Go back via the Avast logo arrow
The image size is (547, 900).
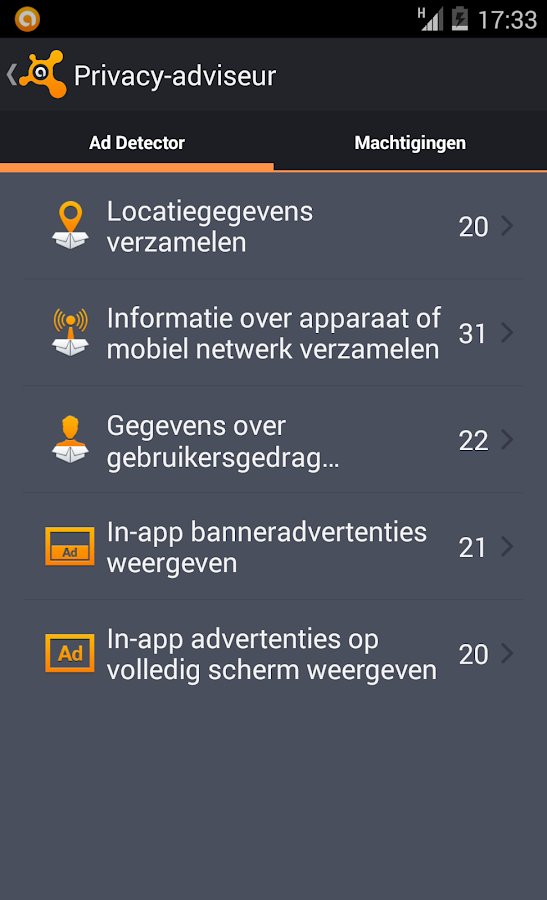36,75
